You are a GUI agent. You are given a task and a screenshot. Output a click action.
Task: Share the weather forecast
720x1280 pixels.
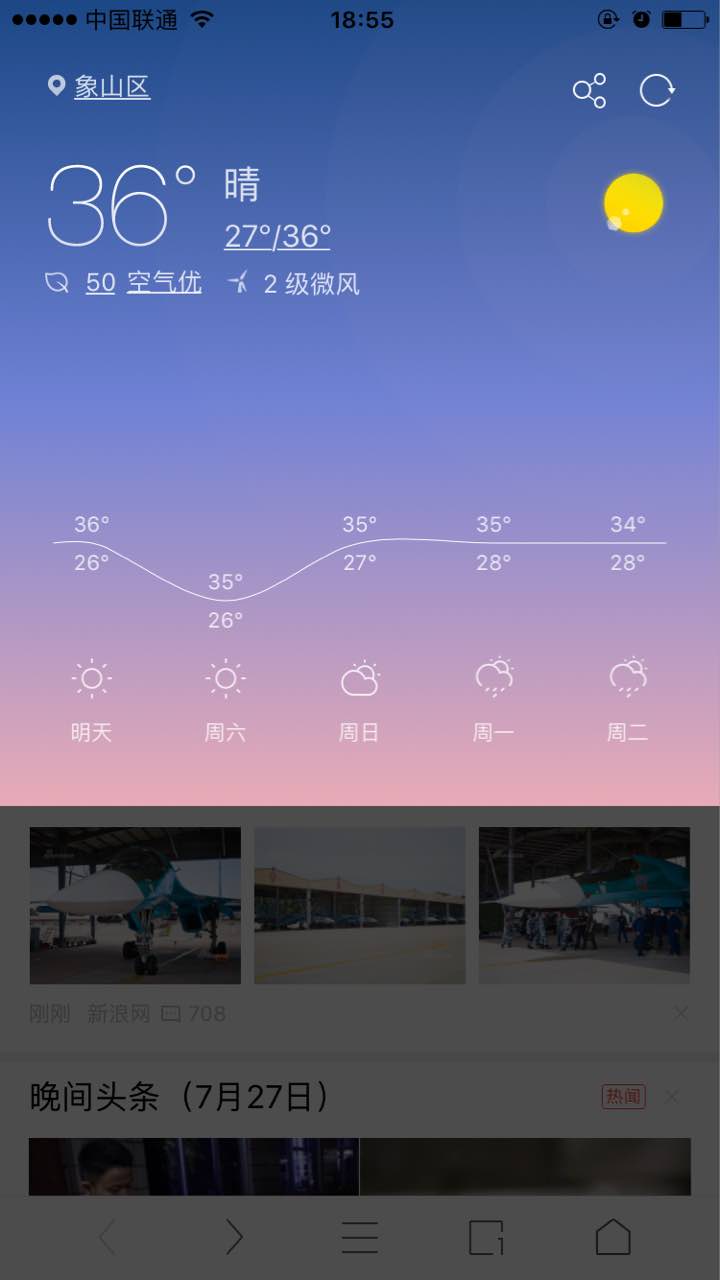tap(589, 91)
